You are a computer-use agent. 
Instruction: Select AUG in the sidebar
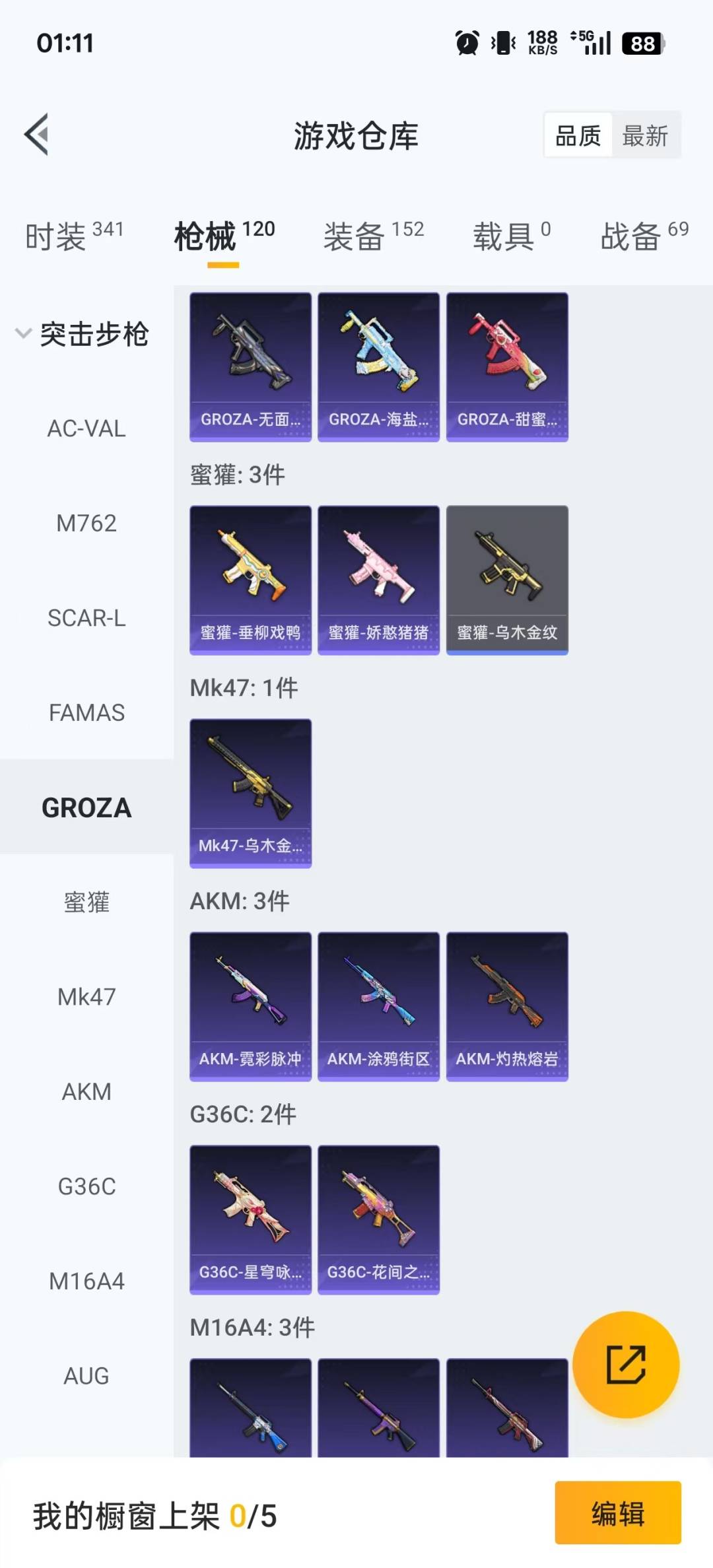[86, 1376]
